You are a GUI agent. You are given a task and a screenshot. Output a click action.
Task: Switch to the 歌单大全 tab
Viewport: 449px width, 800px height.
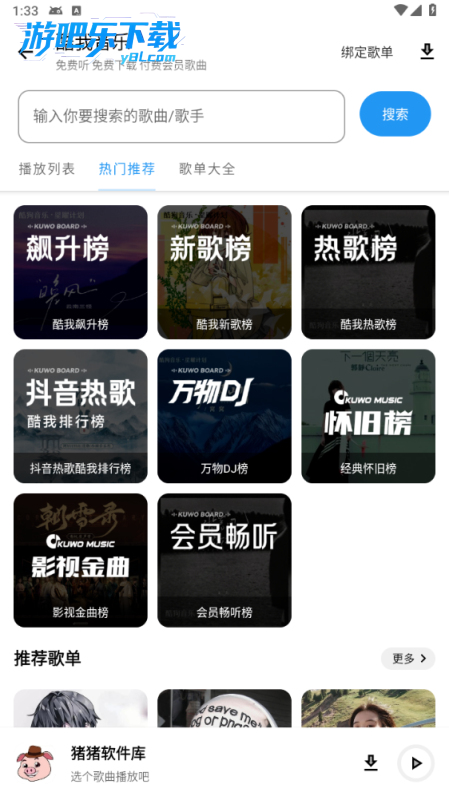207,169
